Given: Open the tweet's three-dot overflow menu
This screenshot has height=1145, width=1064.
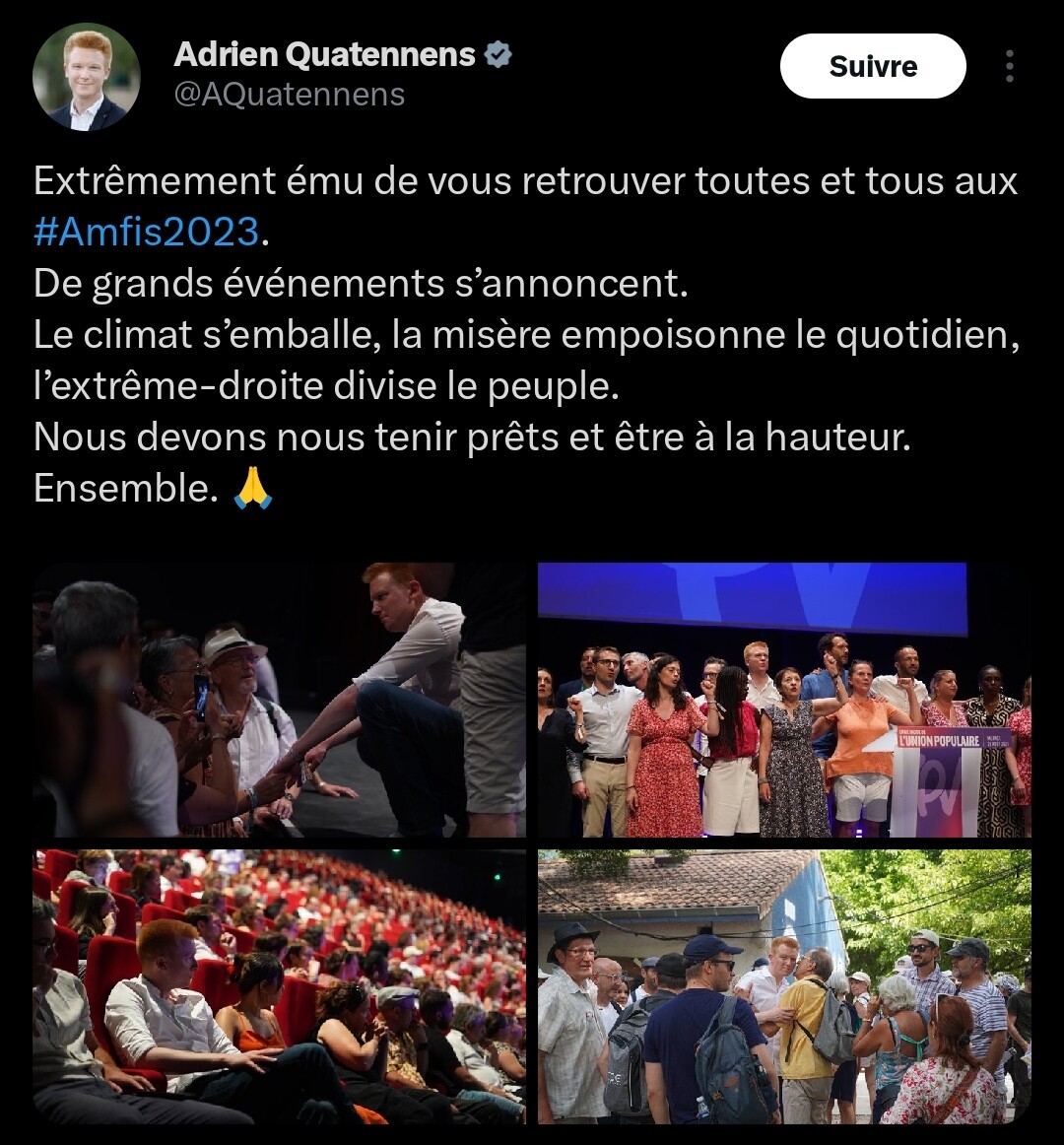Looking at the screenshot, I should point(1010,66).
